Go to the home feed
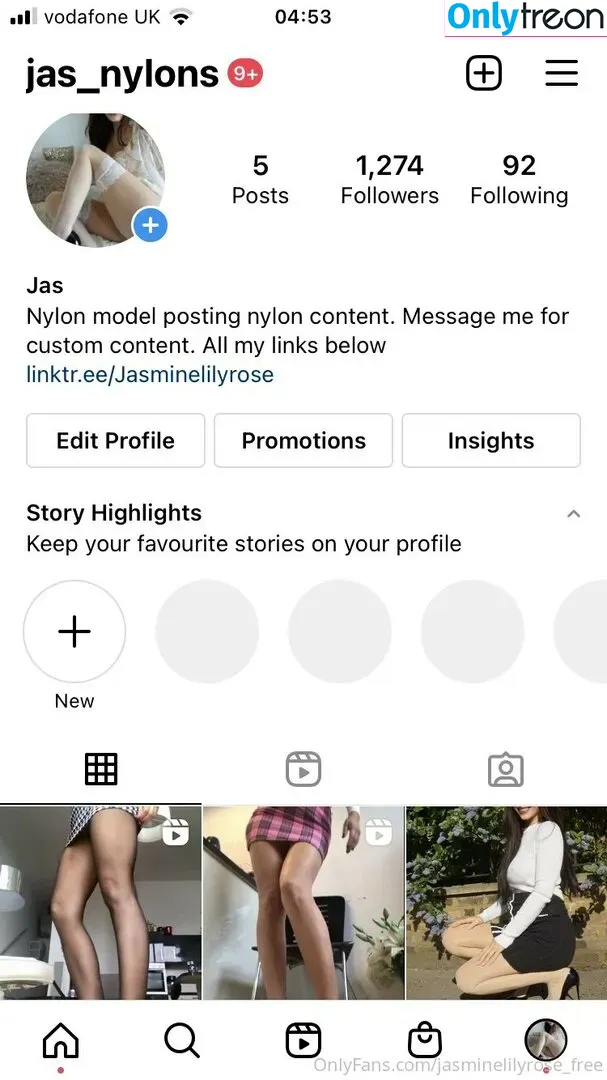The height and width of the screenshot is (1080, 607). [x=61, y=1041]
